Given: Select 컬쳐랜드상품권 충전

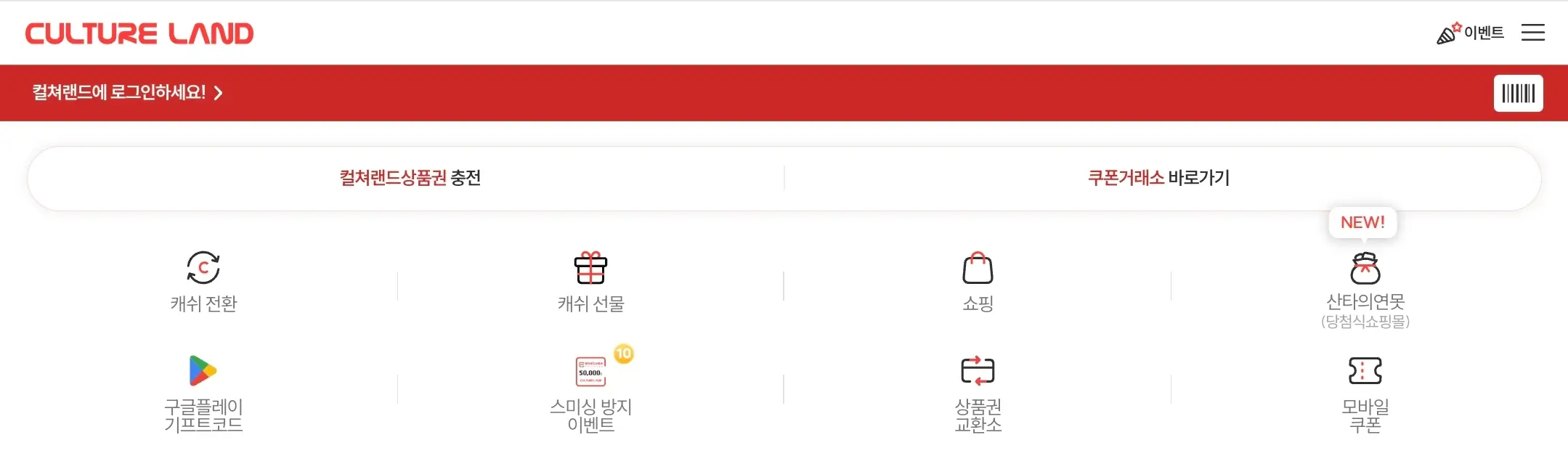Looking at the screenshot, I should pyautogui.click(x=410, y=178).
